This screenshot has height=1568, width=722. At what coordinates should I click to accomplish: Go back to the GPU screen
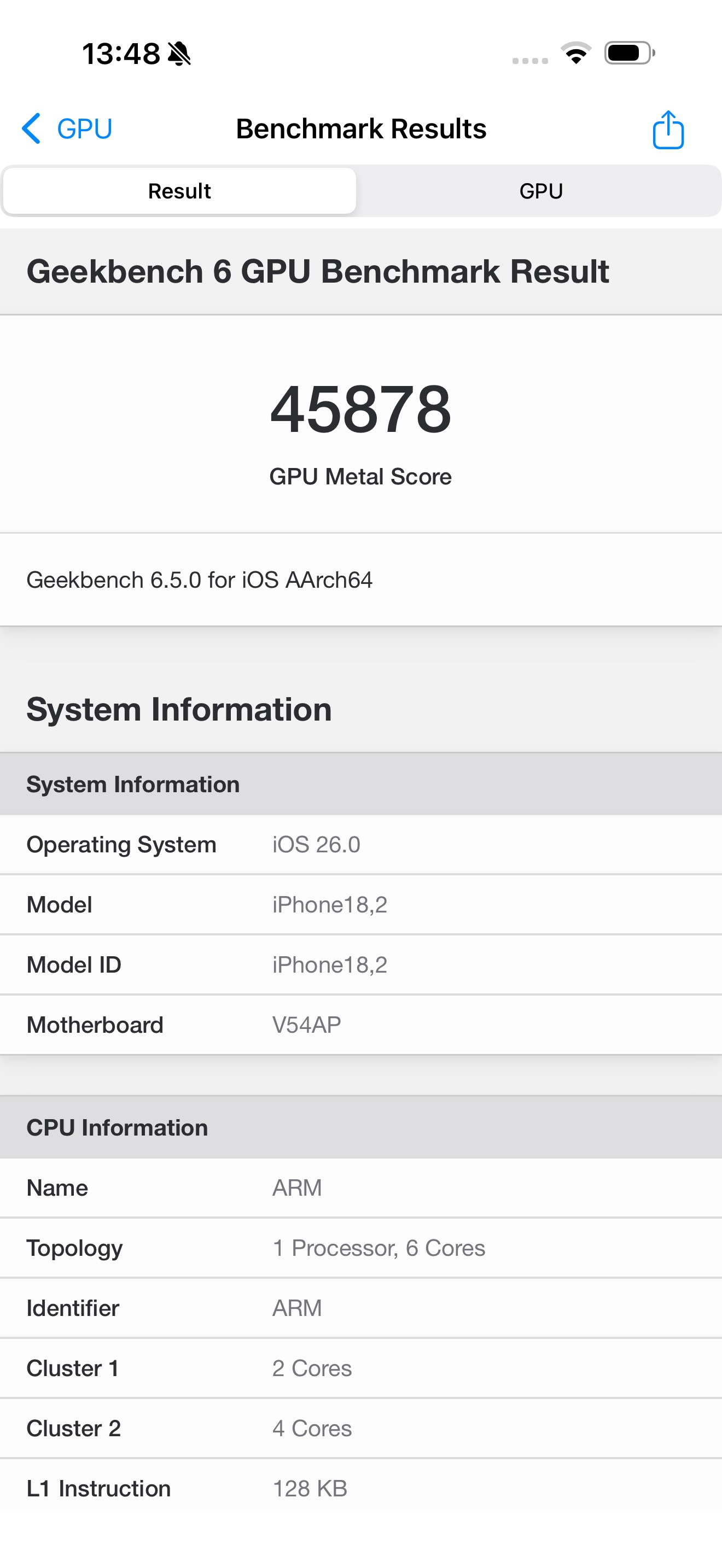[67, 128]
